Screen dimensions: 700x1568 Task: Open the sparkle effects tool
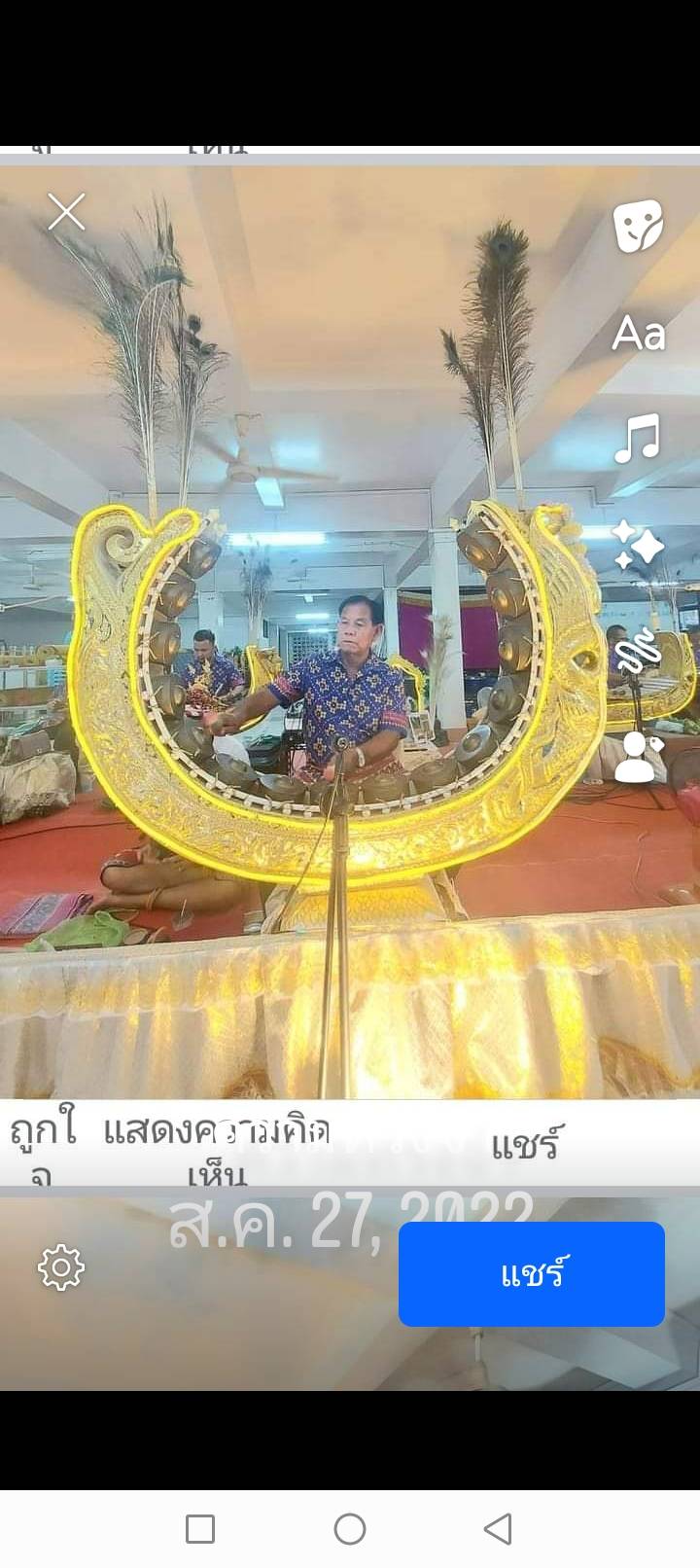(x=638, y=545)
